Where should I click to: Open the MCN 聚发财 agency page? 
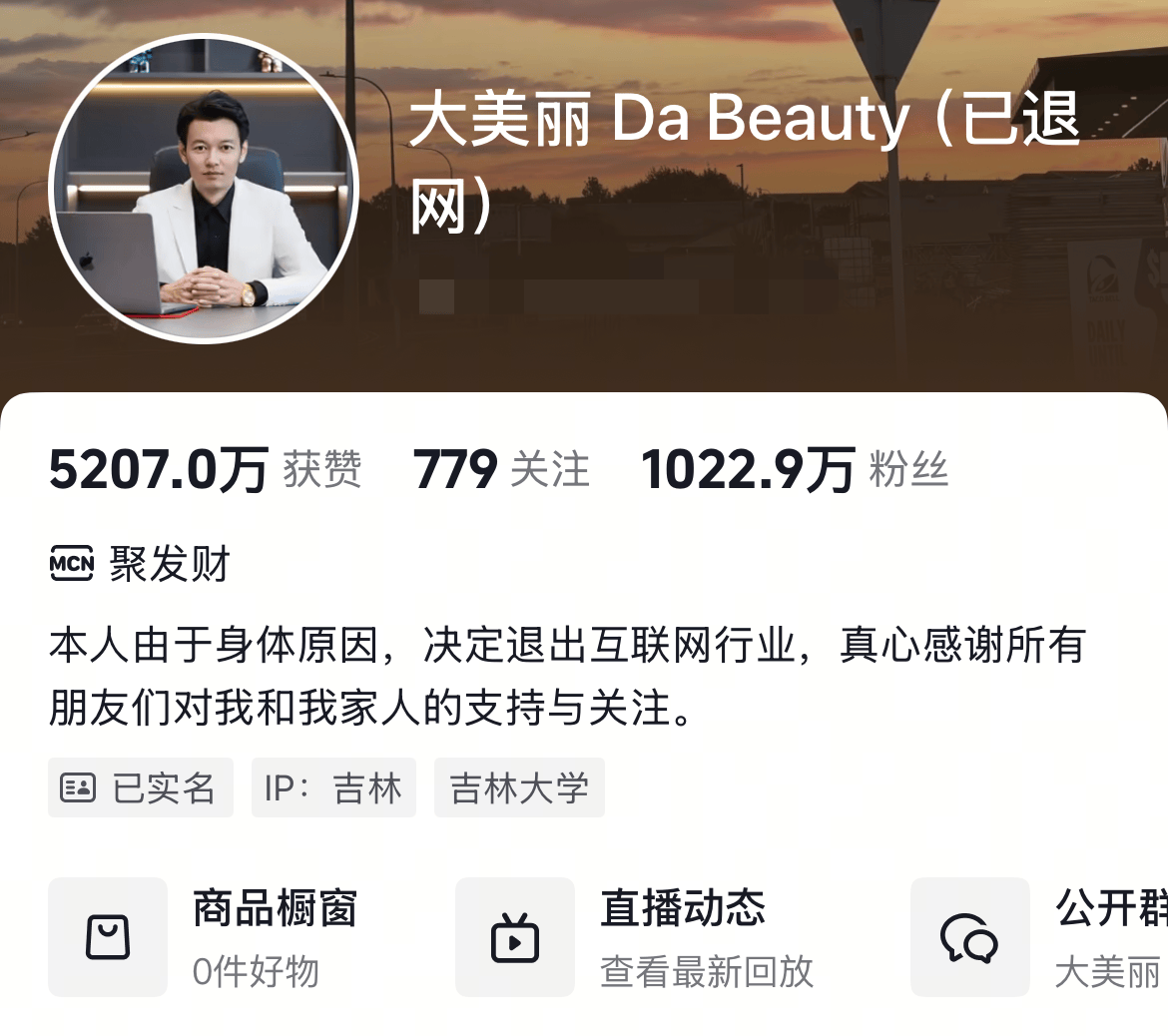click(x=141, y=564)
